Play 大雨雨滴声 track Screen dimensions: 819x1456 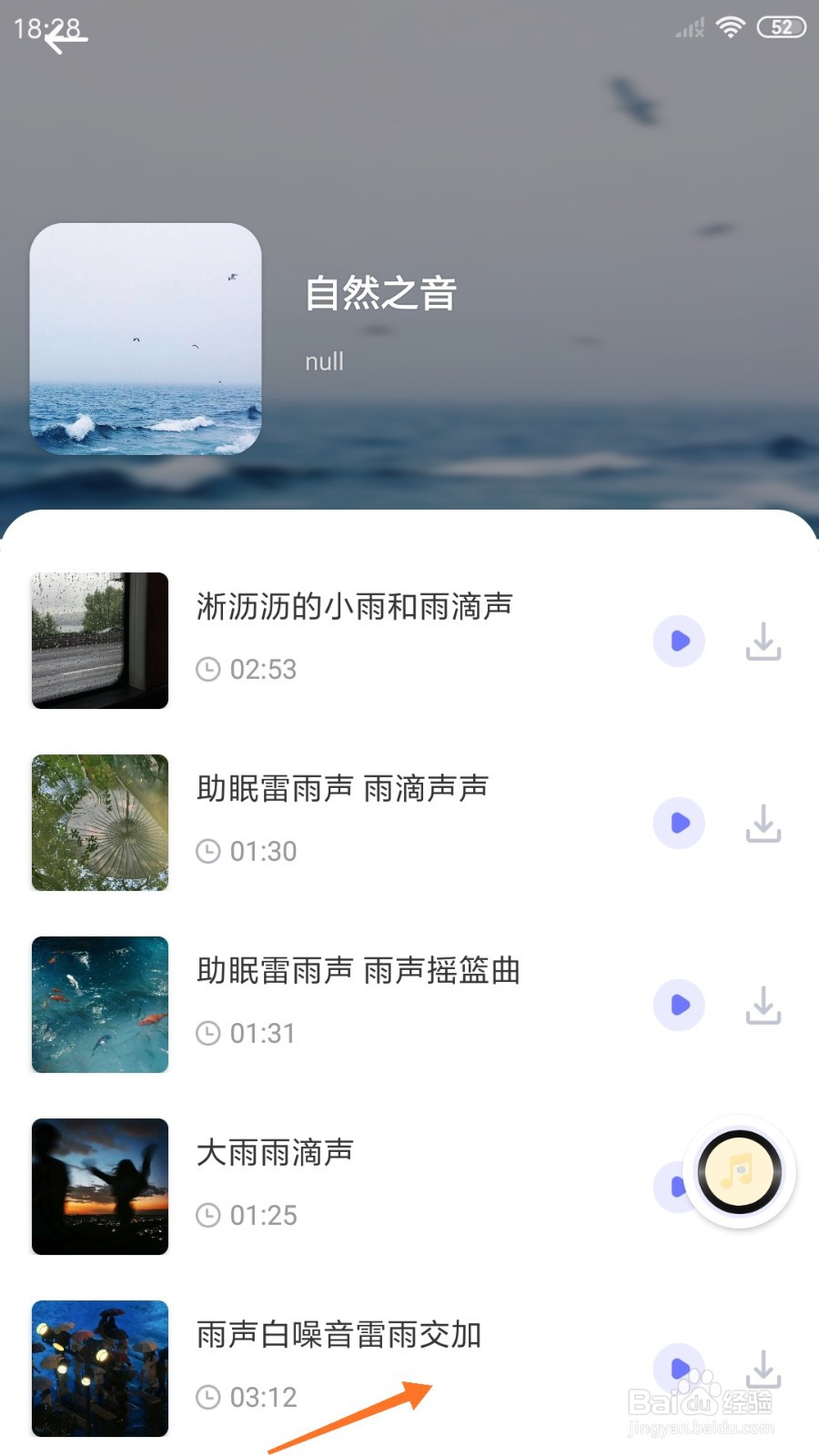pos(673,1187)
